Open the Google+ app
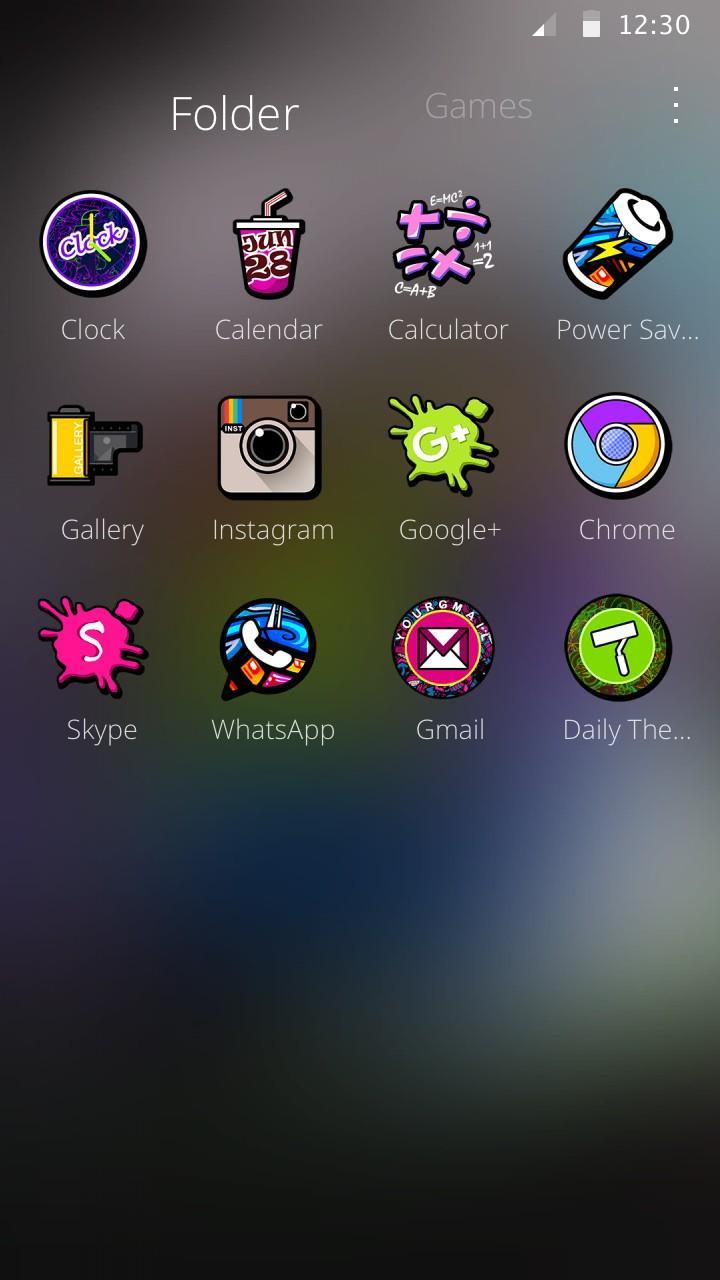 click(444, 444)
